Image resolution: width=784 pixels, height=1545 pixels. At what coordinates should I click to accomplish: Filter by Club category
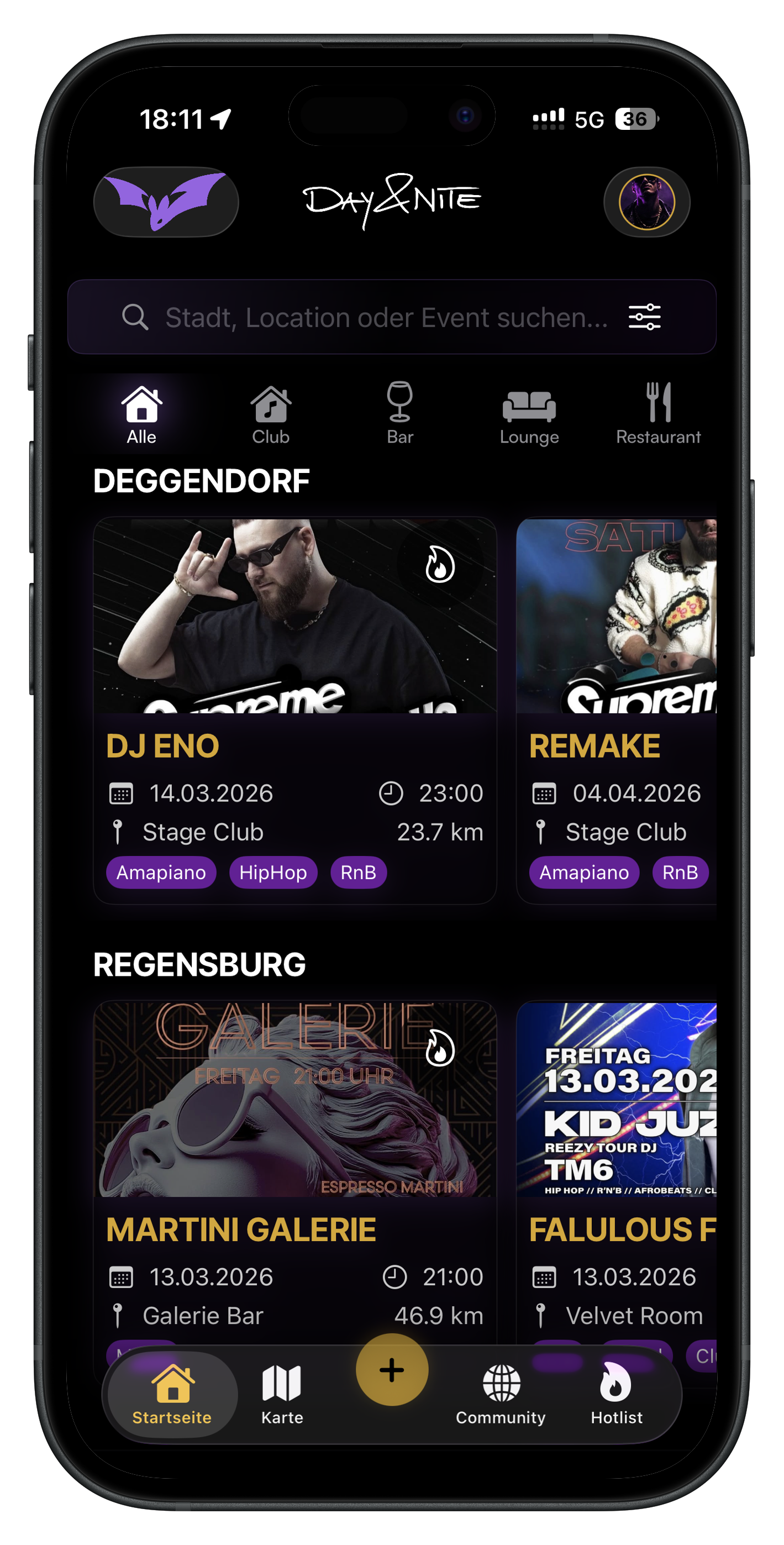(271, 414)
